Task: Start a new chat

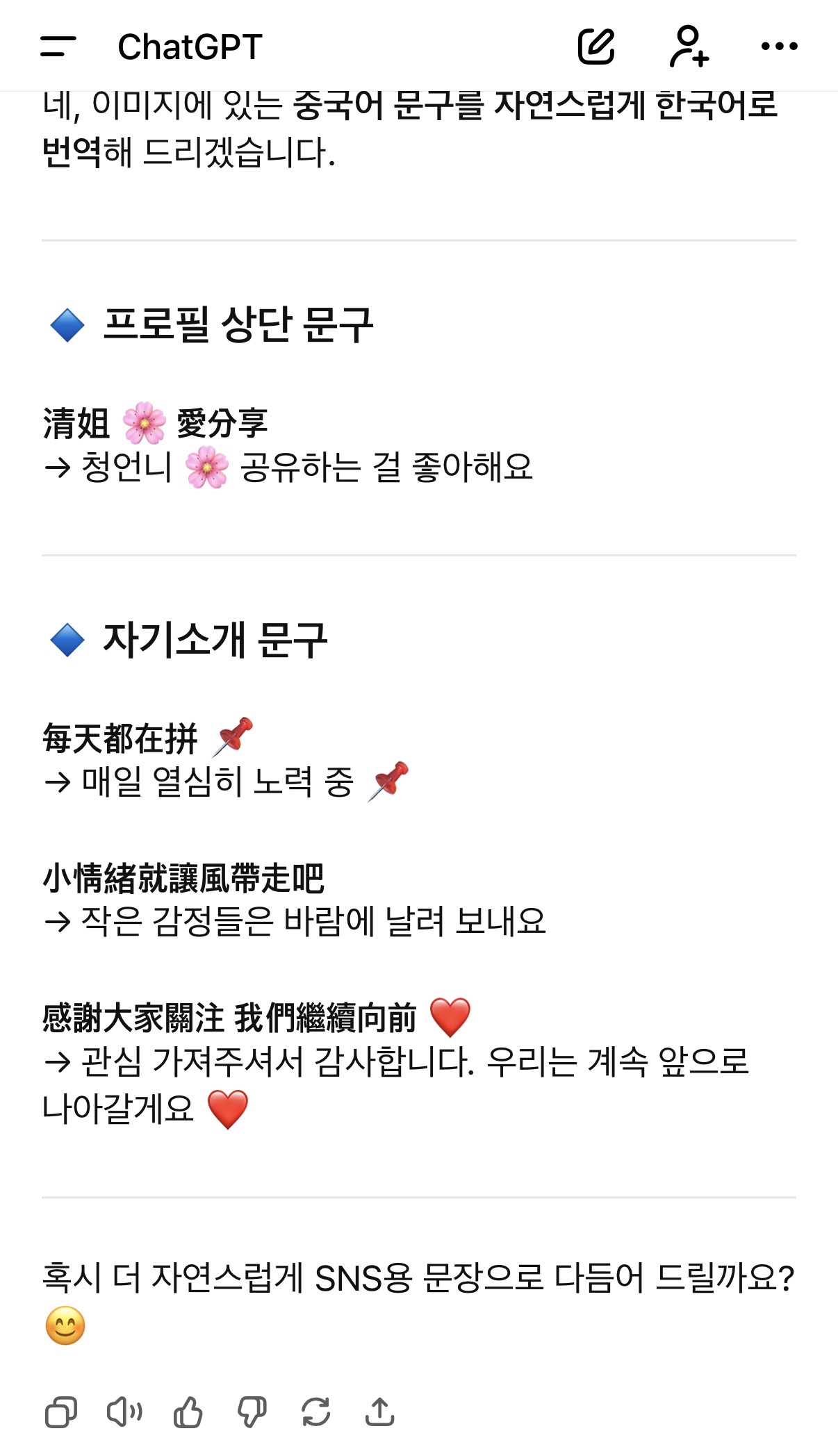Action: coord(596,47)
